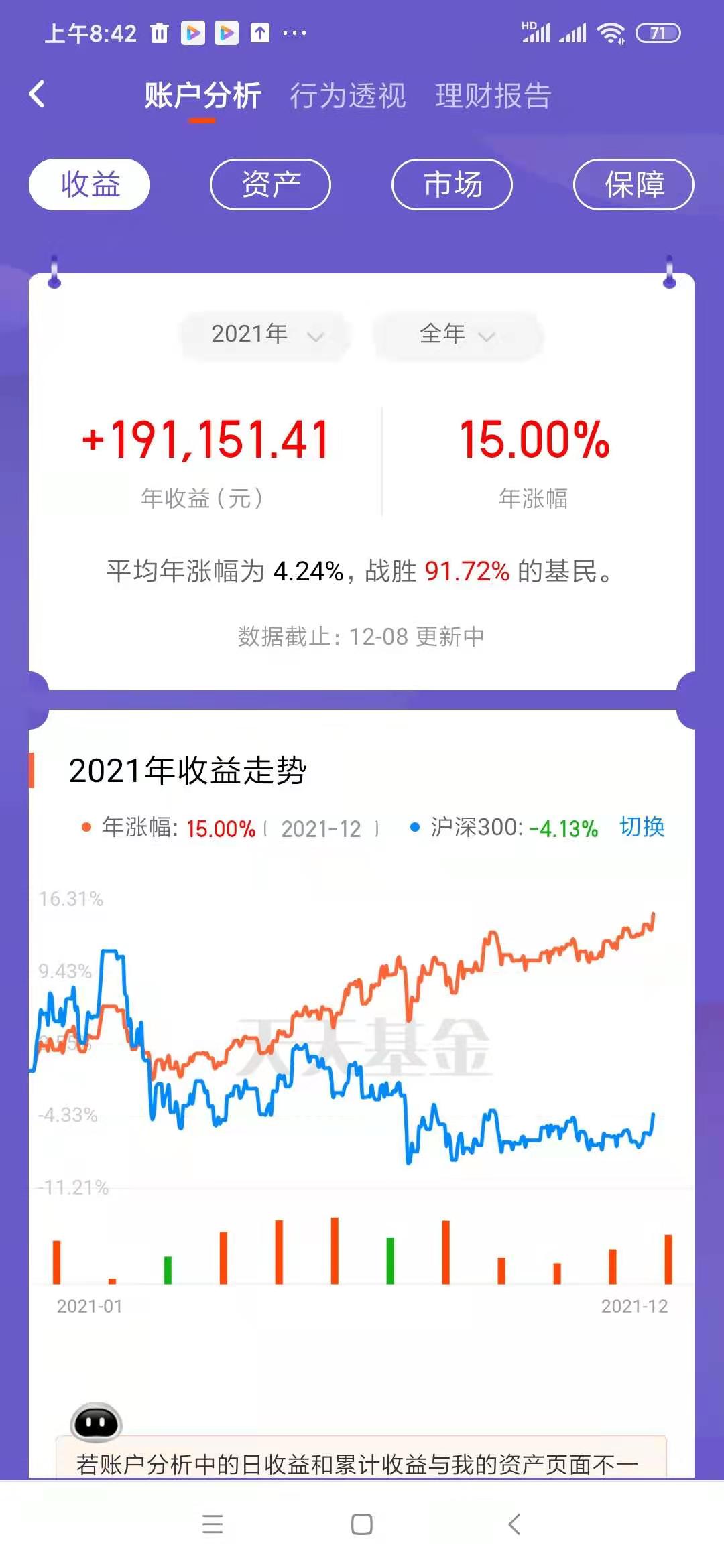724x1568 pixels.
Task: Open the robot assistant icon
Action: click(x=96, y=1422)
